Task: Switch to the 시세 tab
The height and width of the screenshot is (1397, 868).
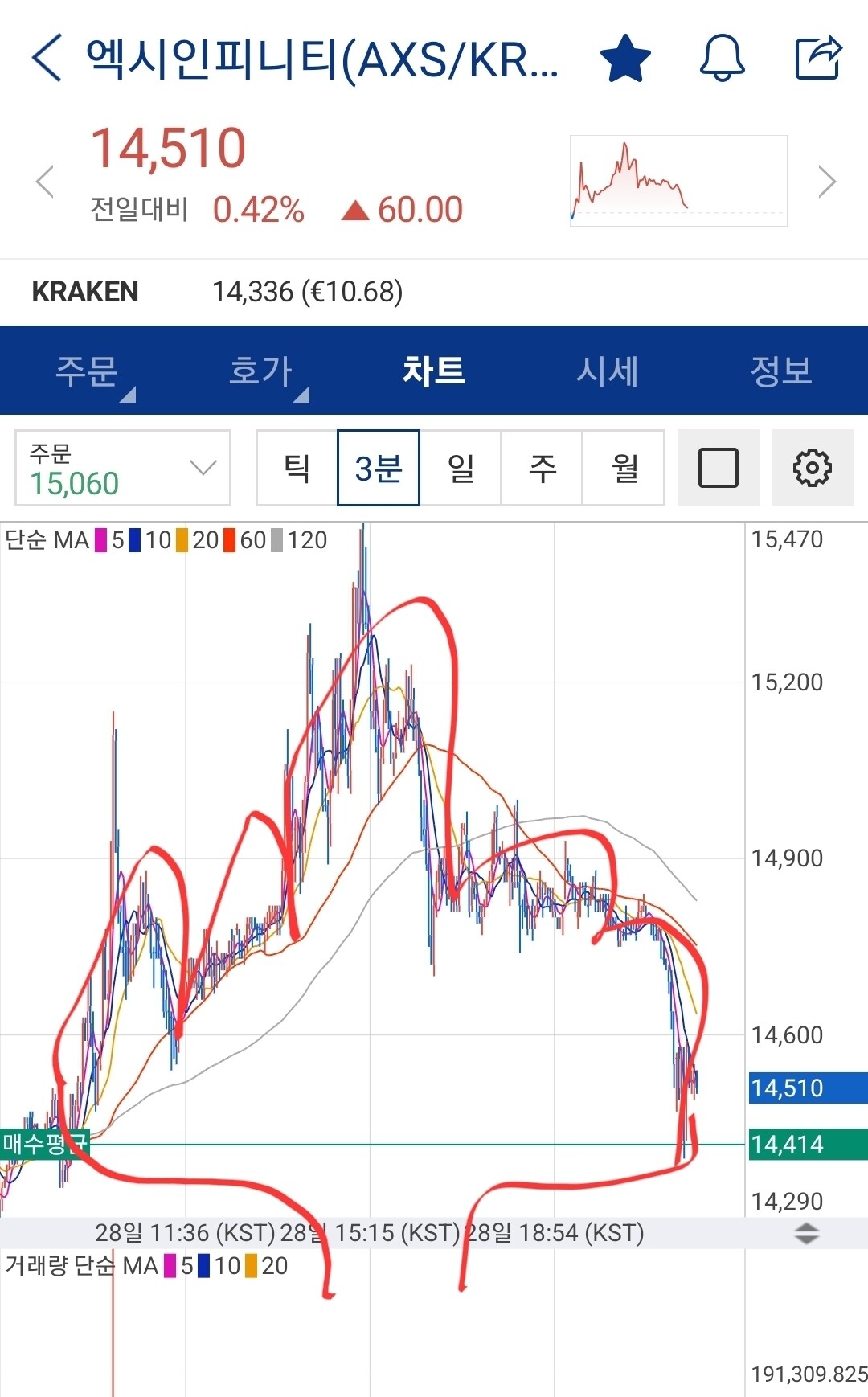Action: tap(608, 371)
